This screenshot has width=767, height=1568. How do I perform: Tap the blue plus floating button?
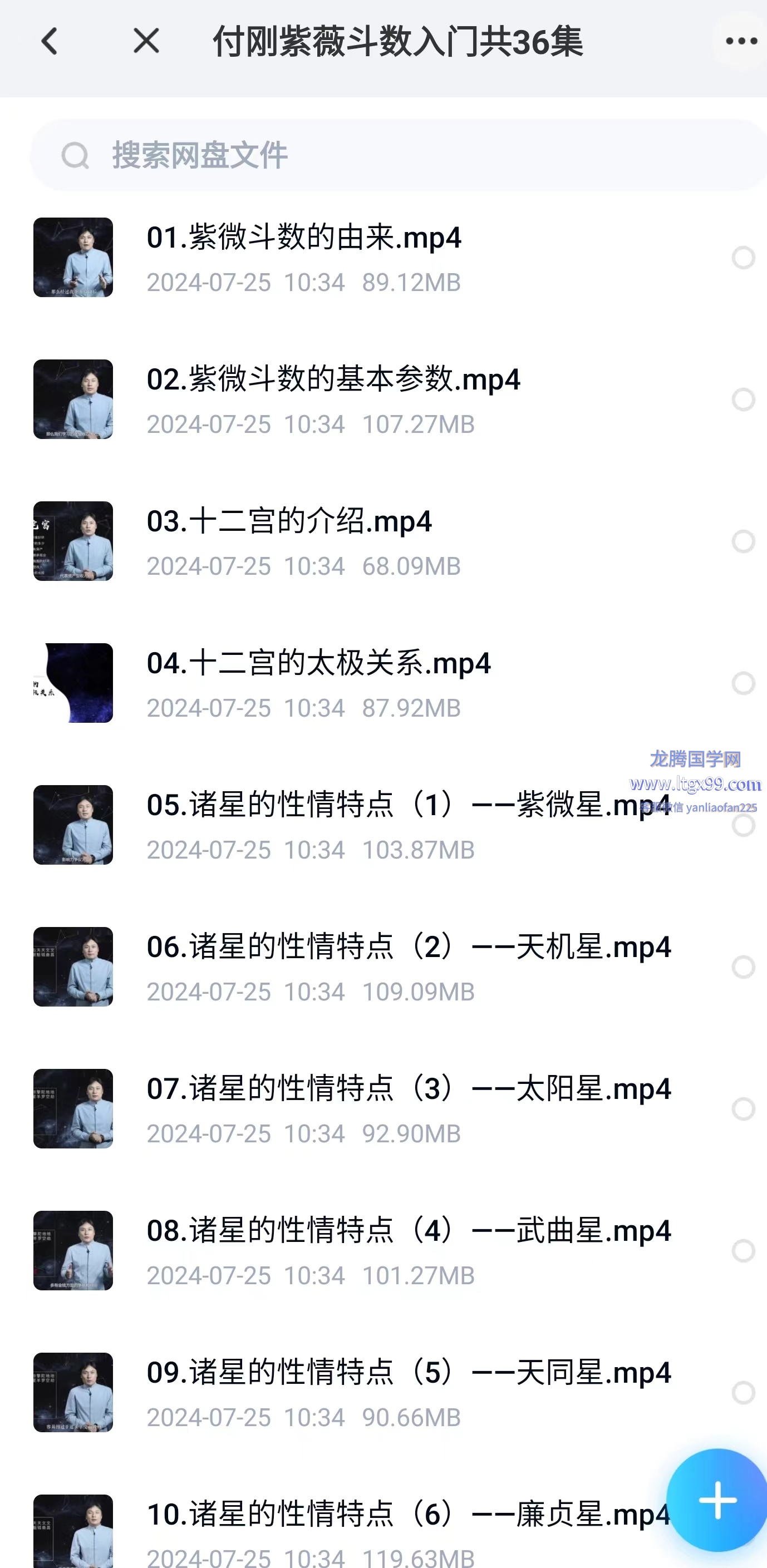(x=717, y=1500)
